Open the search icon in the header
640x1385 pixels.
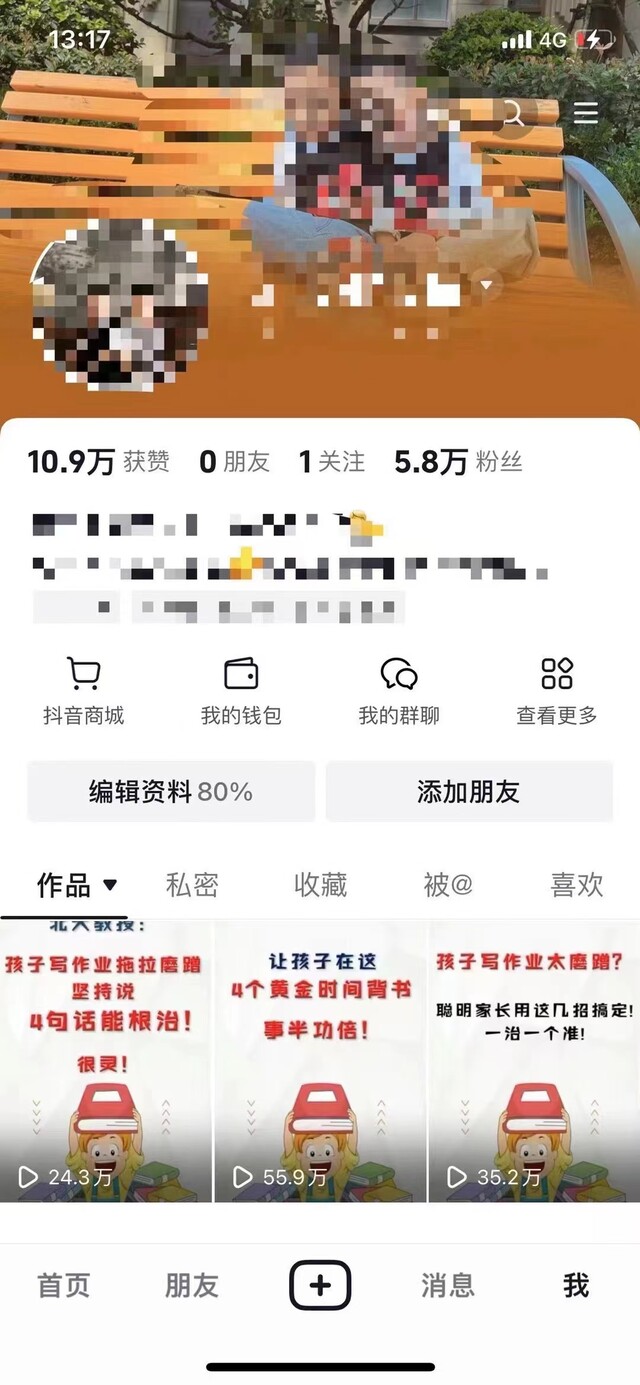point(512,112)
